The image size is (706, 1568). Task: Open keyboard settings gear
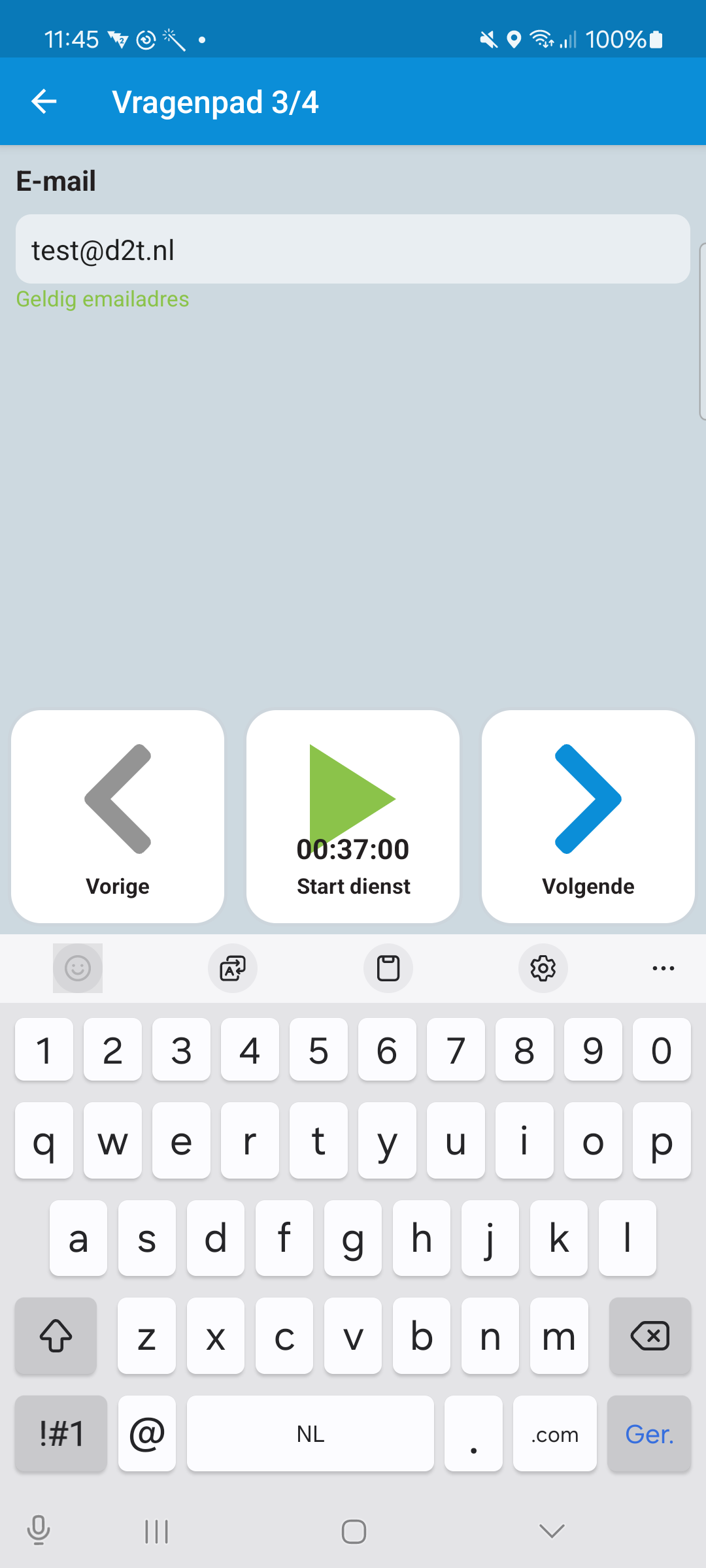pyautogui.click(x=543, y=968)
